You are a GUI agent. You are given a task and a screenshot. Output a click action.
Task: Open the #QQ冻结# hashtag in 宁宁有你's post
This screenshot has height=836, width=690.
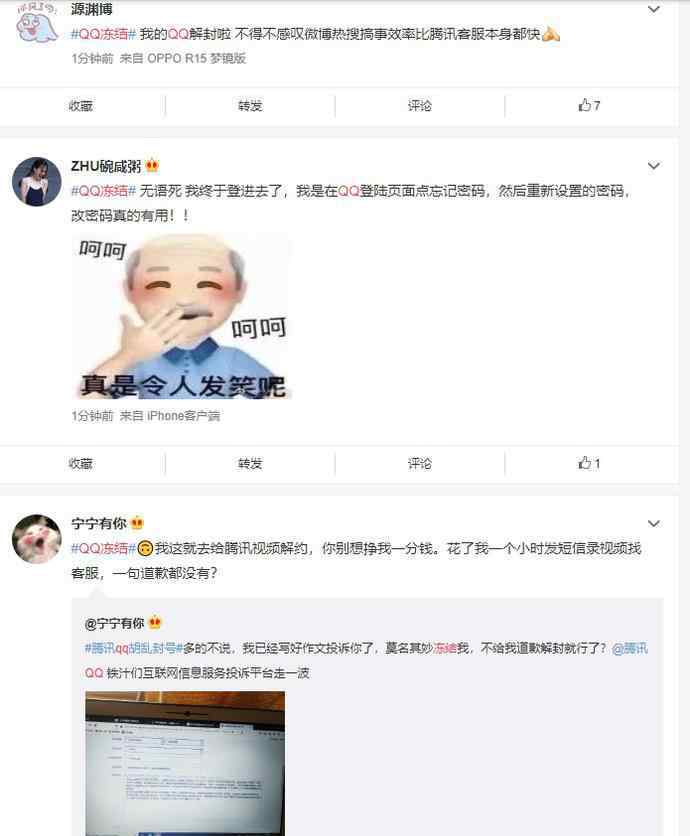pos(101,548)
